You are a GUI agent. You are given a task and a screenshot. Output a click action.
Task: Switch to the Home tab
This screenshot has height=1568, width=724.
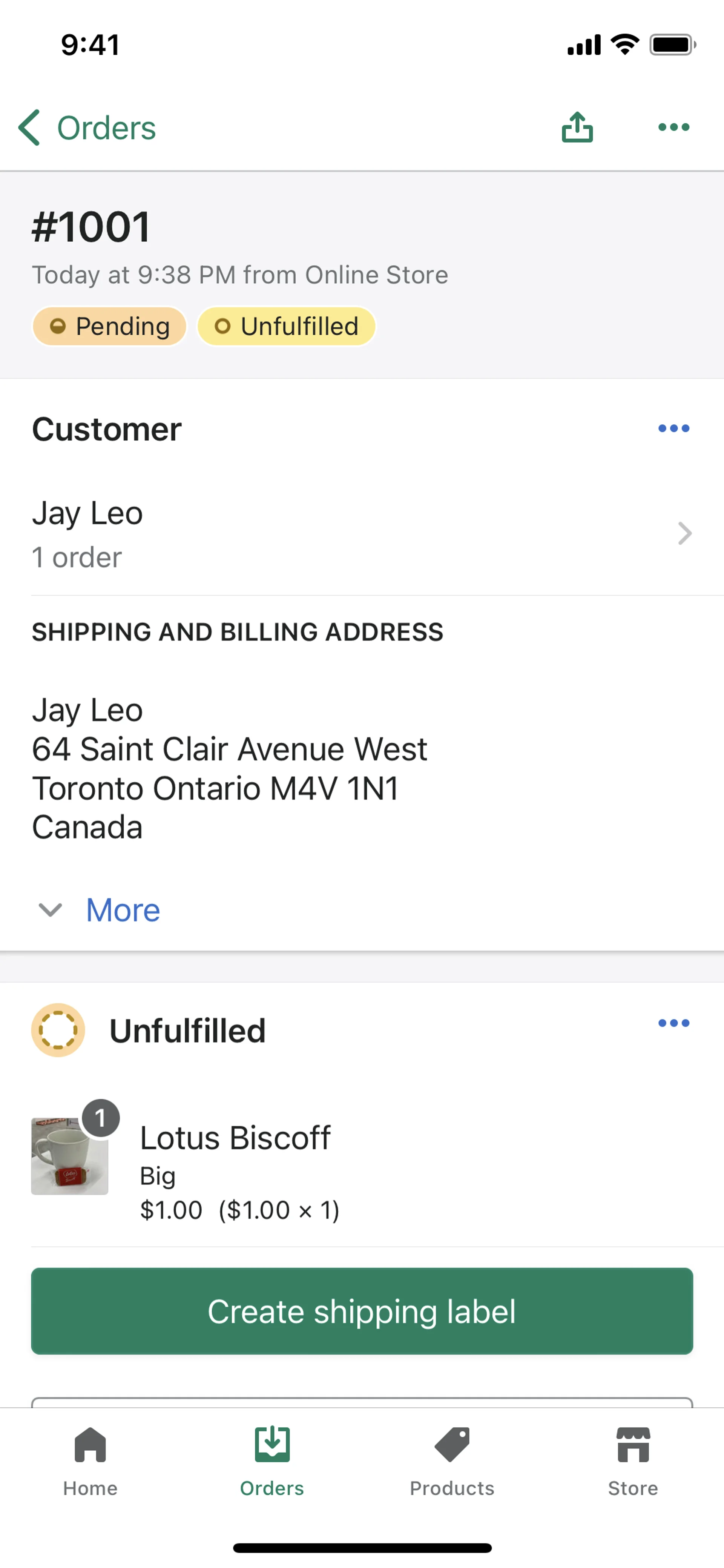(90, 1461)
